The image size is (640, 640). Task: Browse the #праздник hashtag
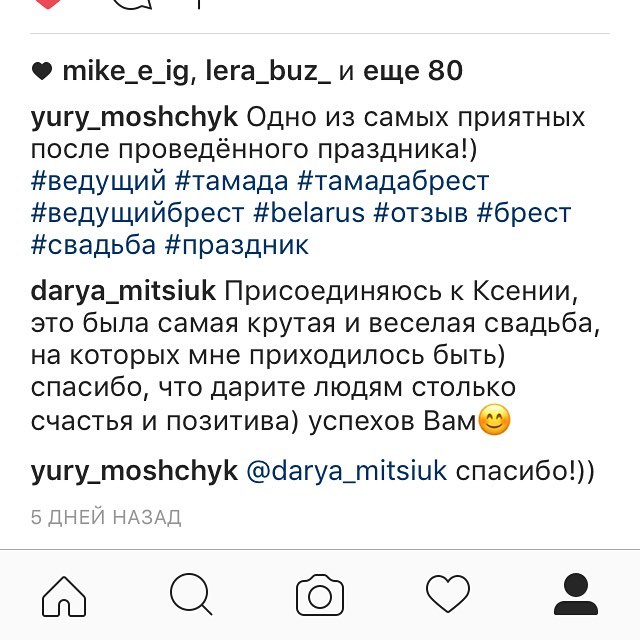(237, 244)
